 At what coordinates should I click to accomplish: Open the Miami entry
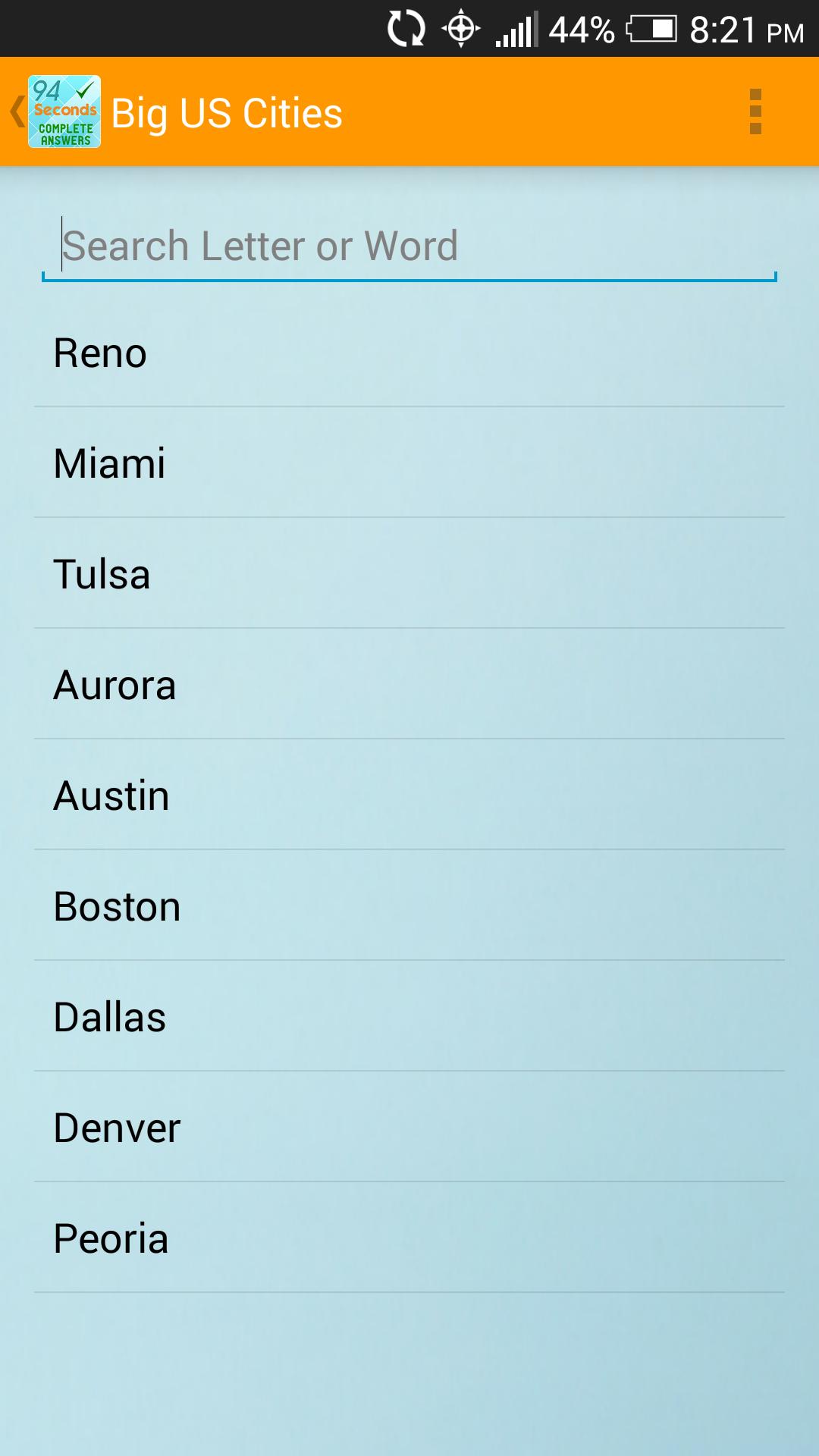[409, 463]
